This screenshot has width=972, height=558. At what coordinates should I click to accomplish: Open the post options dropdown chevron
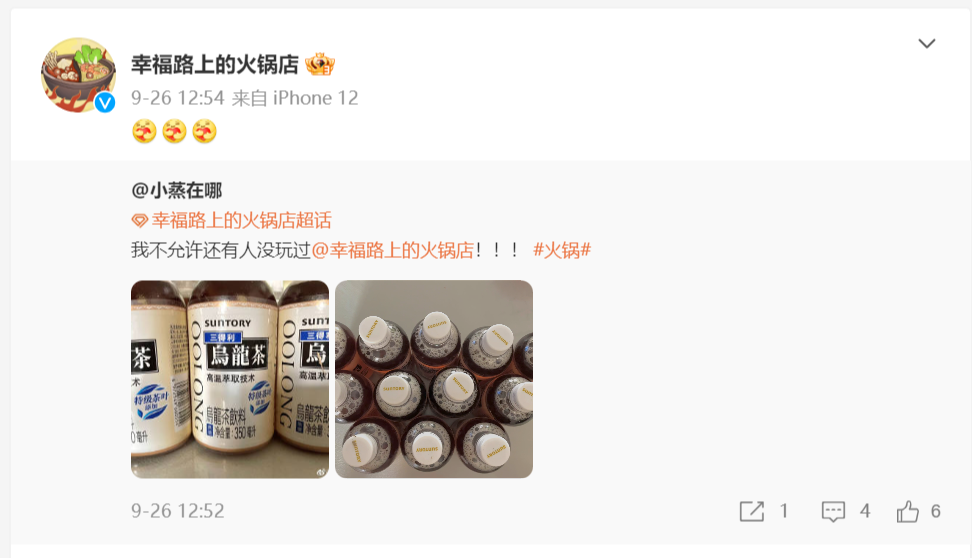pos(927,43)
